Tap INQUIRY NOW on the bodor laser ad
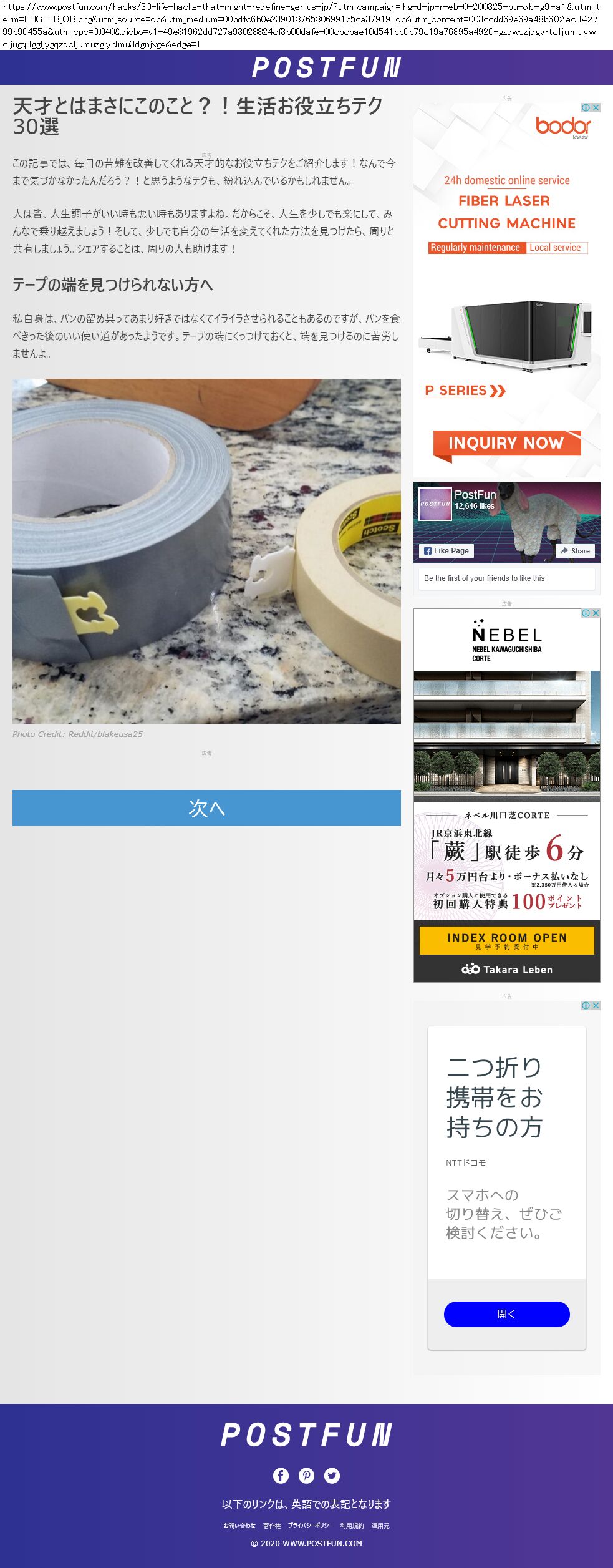The height and width of the screenshot is (1568, 613). pos(506,443)
